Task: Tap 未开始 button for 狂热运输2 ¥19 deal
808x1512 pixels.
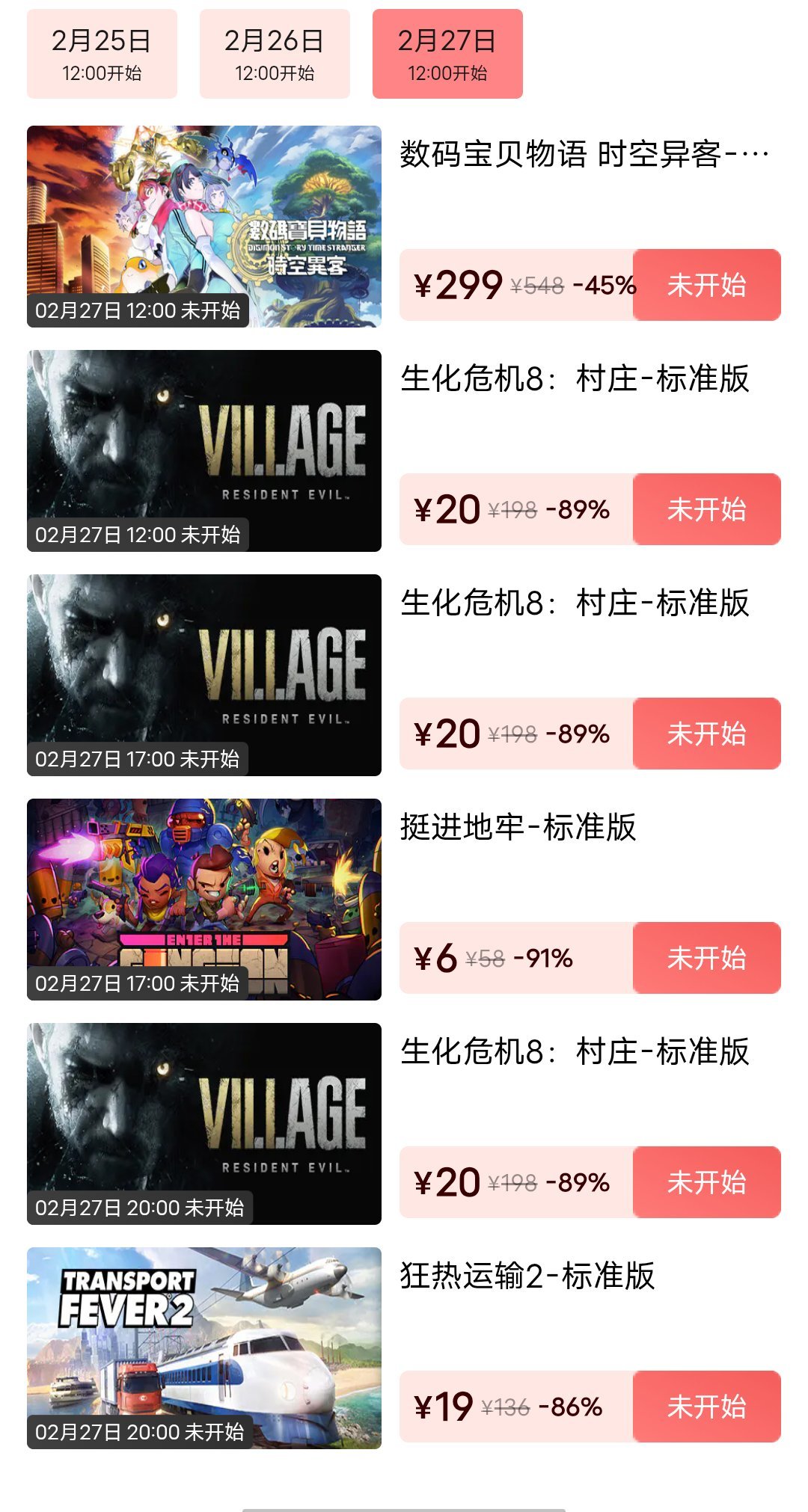Action: [706, 1407]
